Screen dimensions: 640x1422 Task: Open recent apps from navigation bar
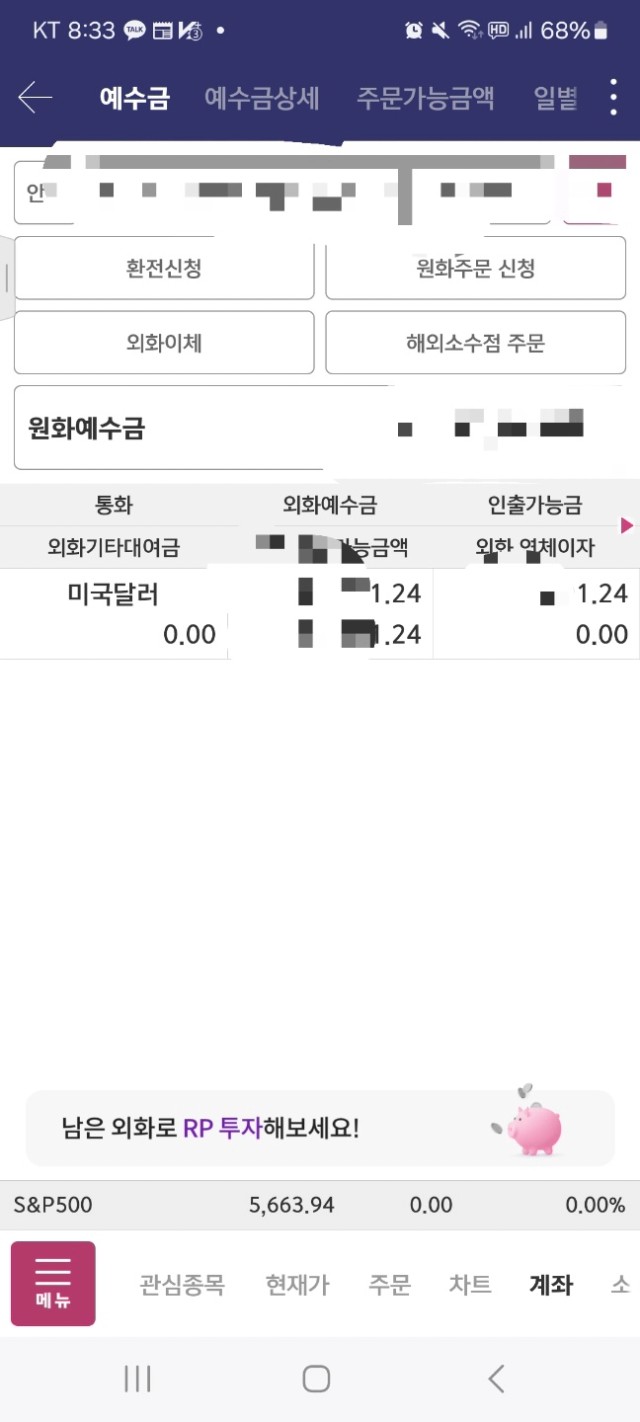[x=137, y=1379]
